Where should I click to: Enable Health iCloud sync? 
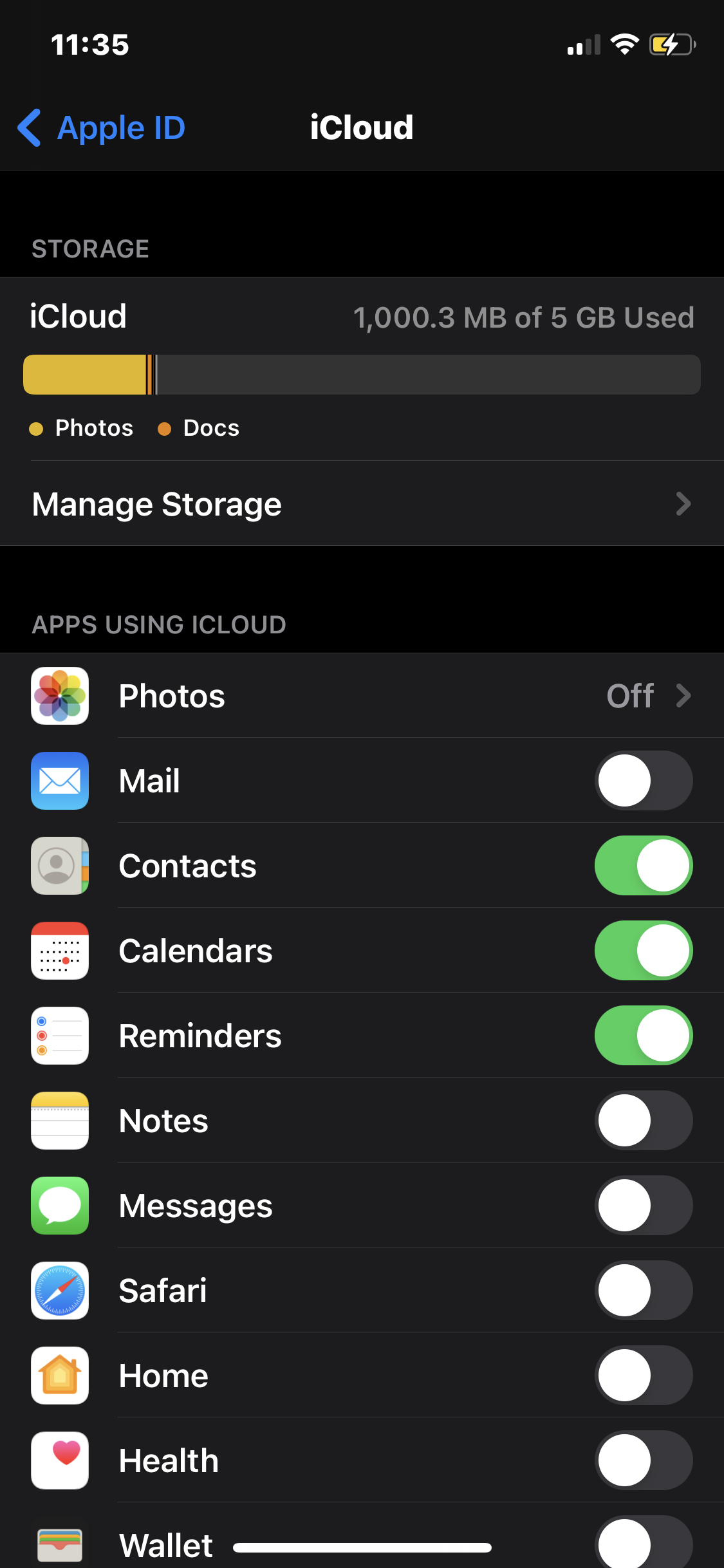643,1461
